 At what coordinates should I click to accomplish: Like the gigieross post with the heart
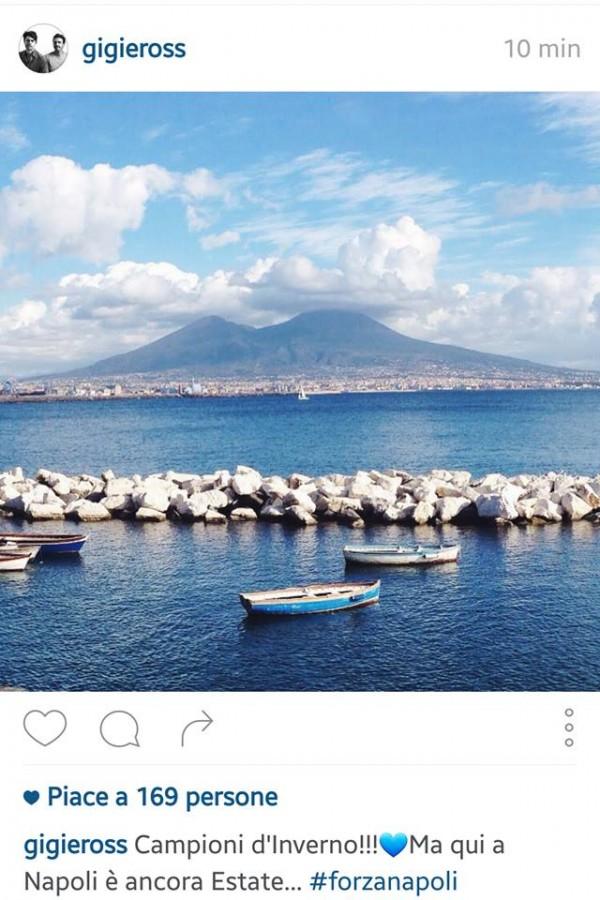point(45,728)
